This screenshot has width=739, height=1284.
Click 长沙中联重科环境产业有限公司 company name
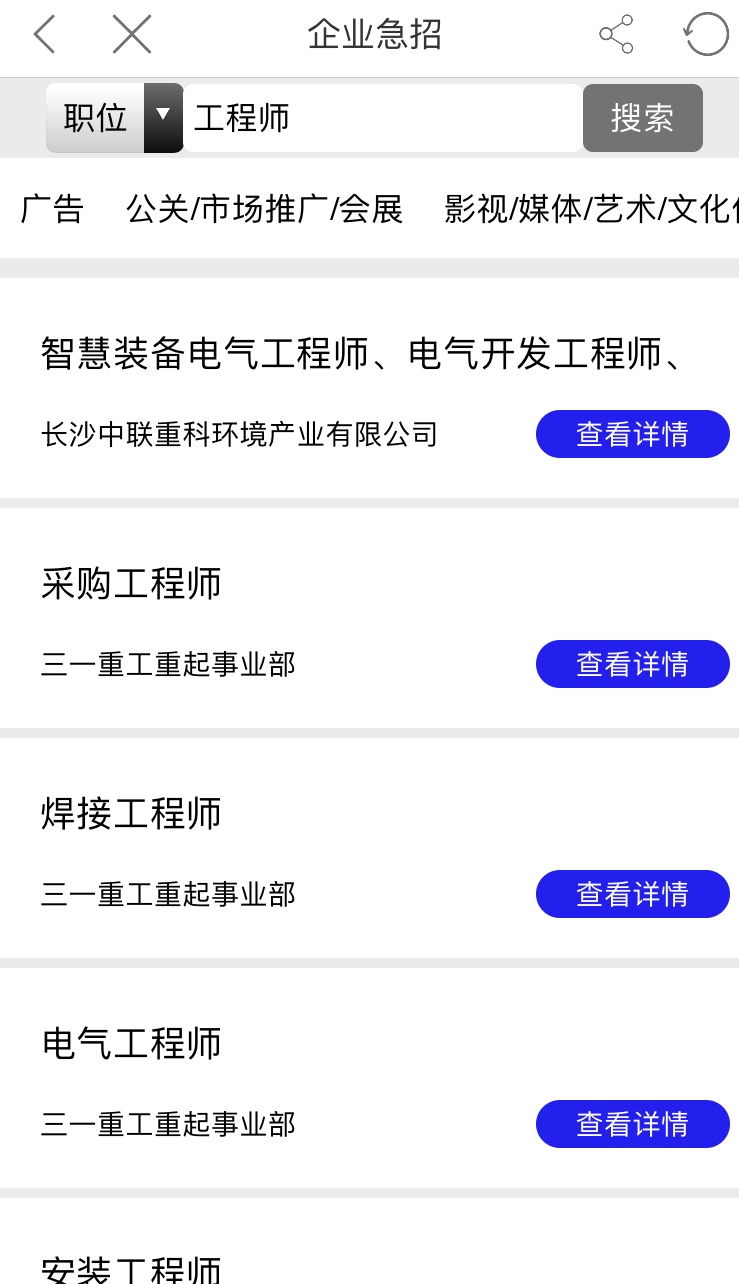pos(238,434)
